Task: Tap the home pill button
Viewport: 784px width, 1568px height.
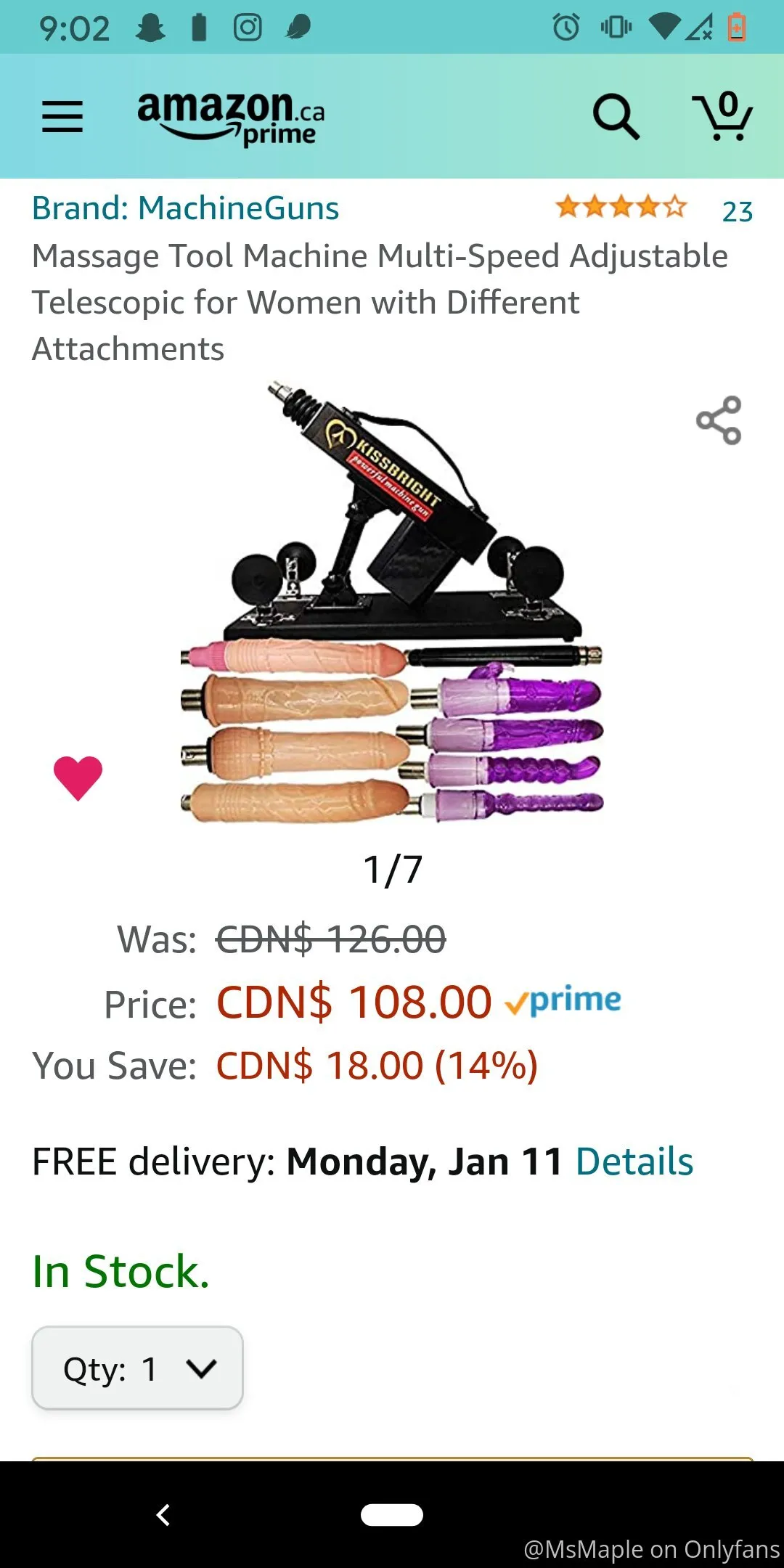Action: point(392,1515)
